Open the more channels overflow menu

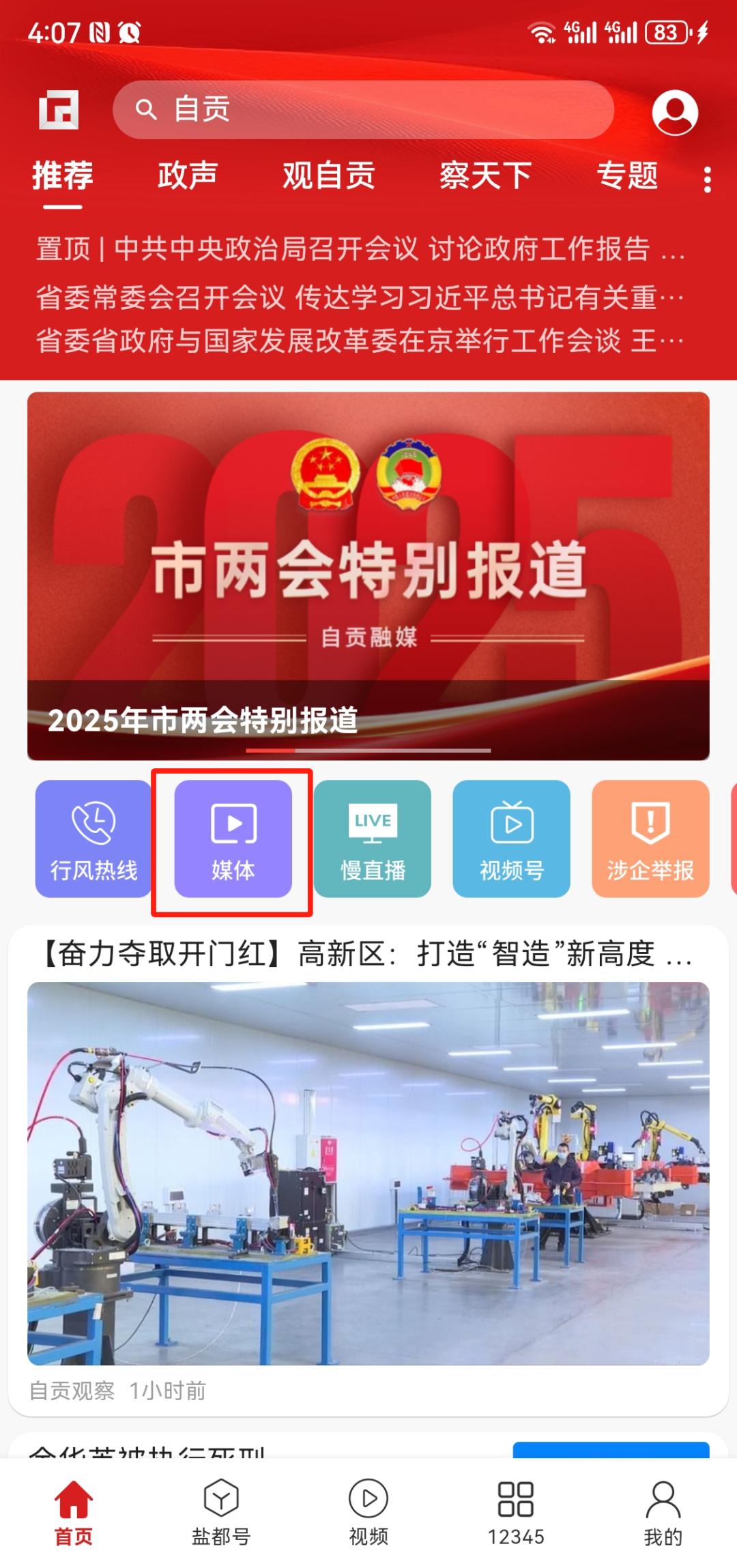click(x=707, y=179)
